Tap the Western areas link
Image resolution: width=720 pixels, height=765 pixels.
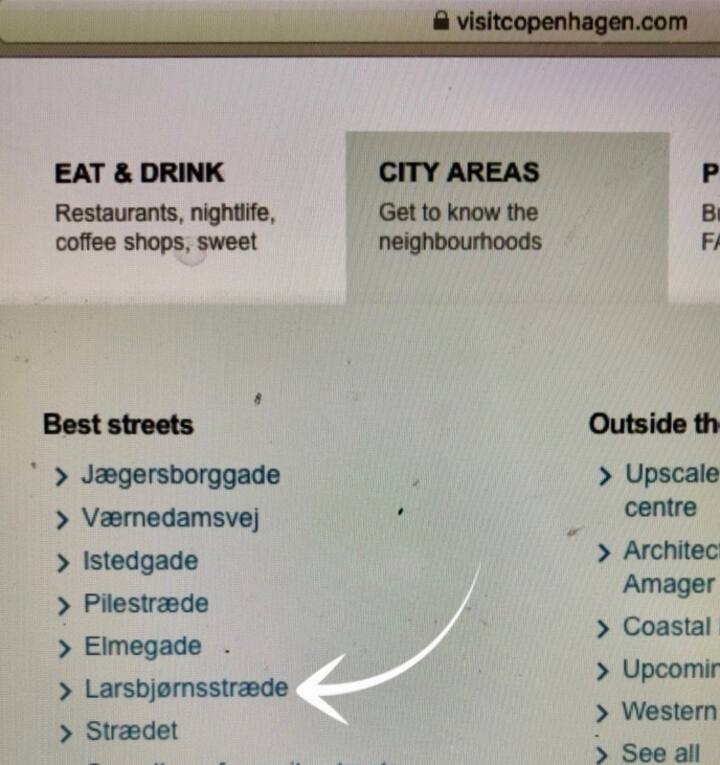668,711
